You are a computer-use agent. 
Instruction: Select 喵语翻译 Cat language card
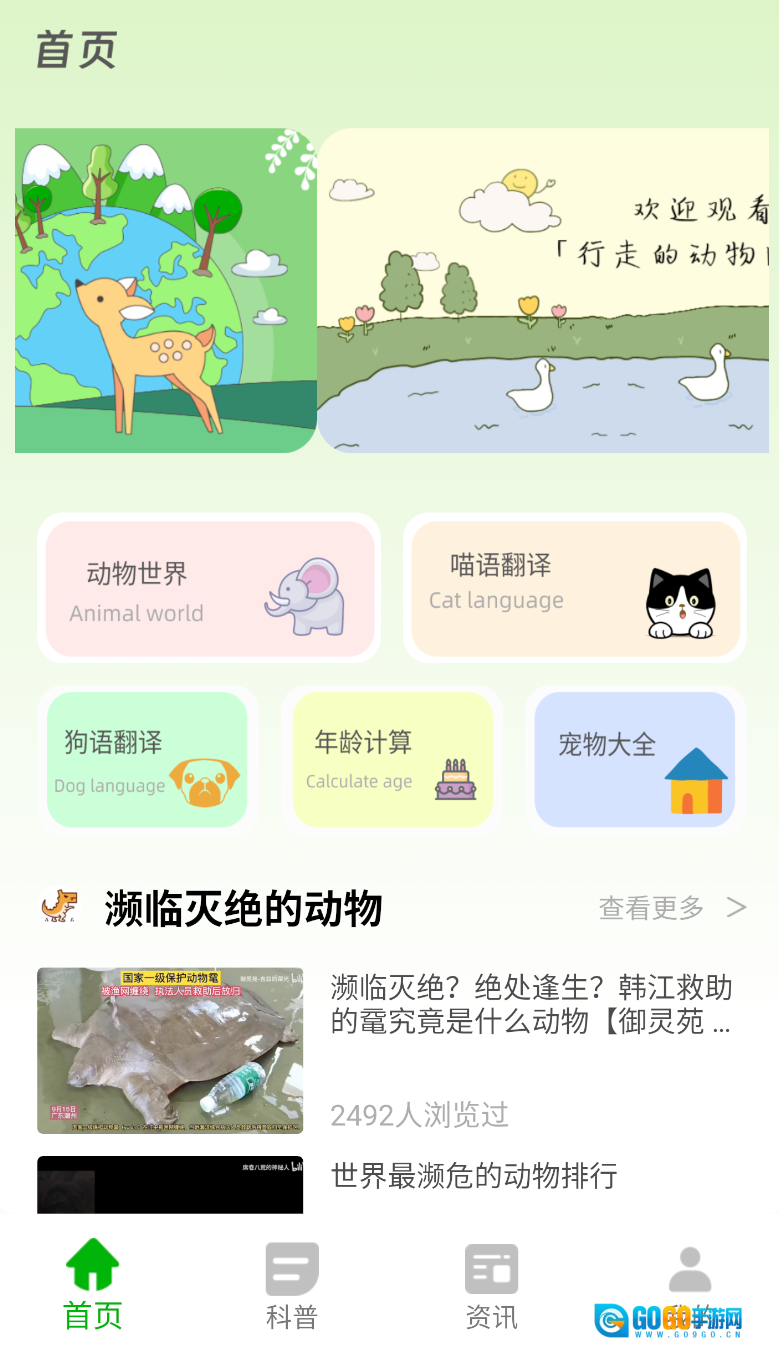(575, 589)
